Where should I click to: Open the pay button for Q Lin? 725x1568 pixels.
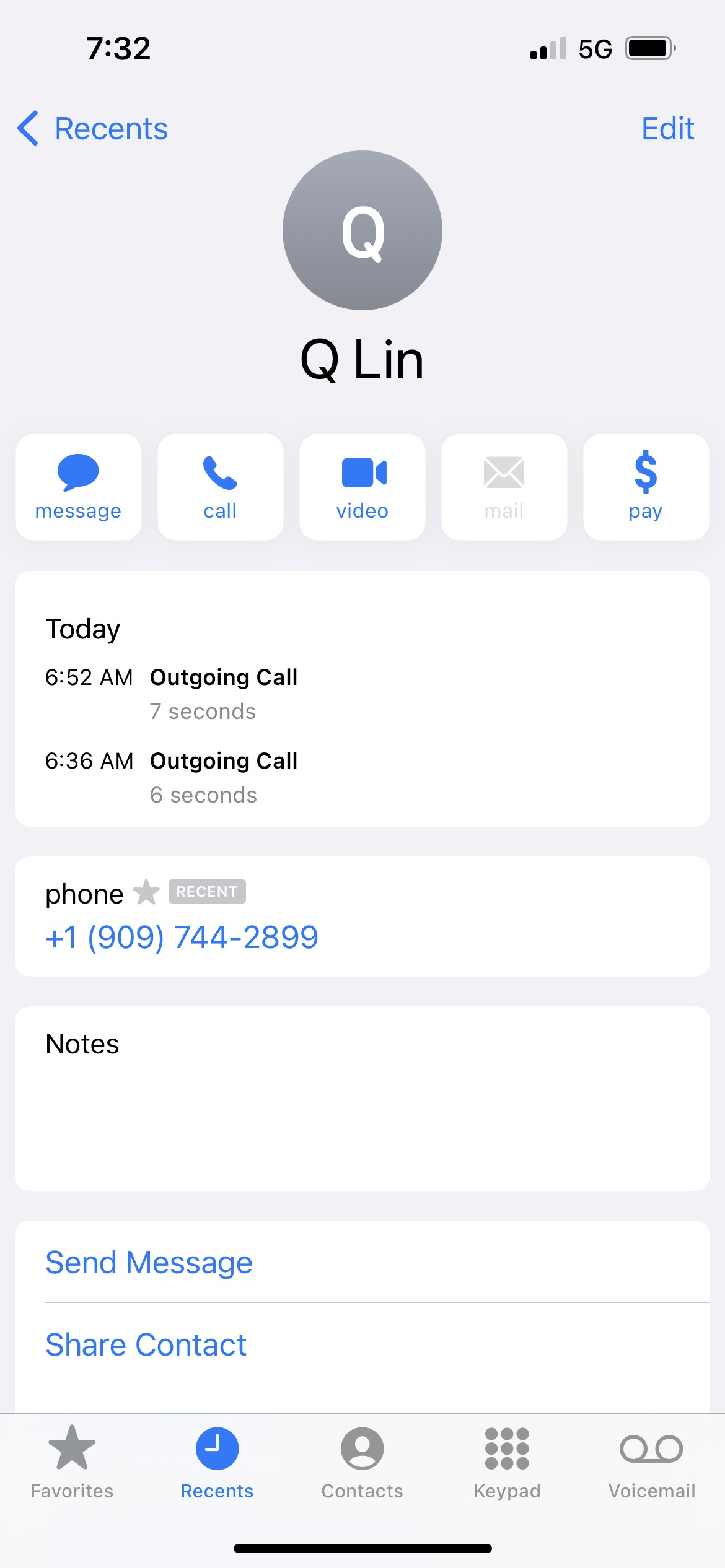(x=646, y=487)
